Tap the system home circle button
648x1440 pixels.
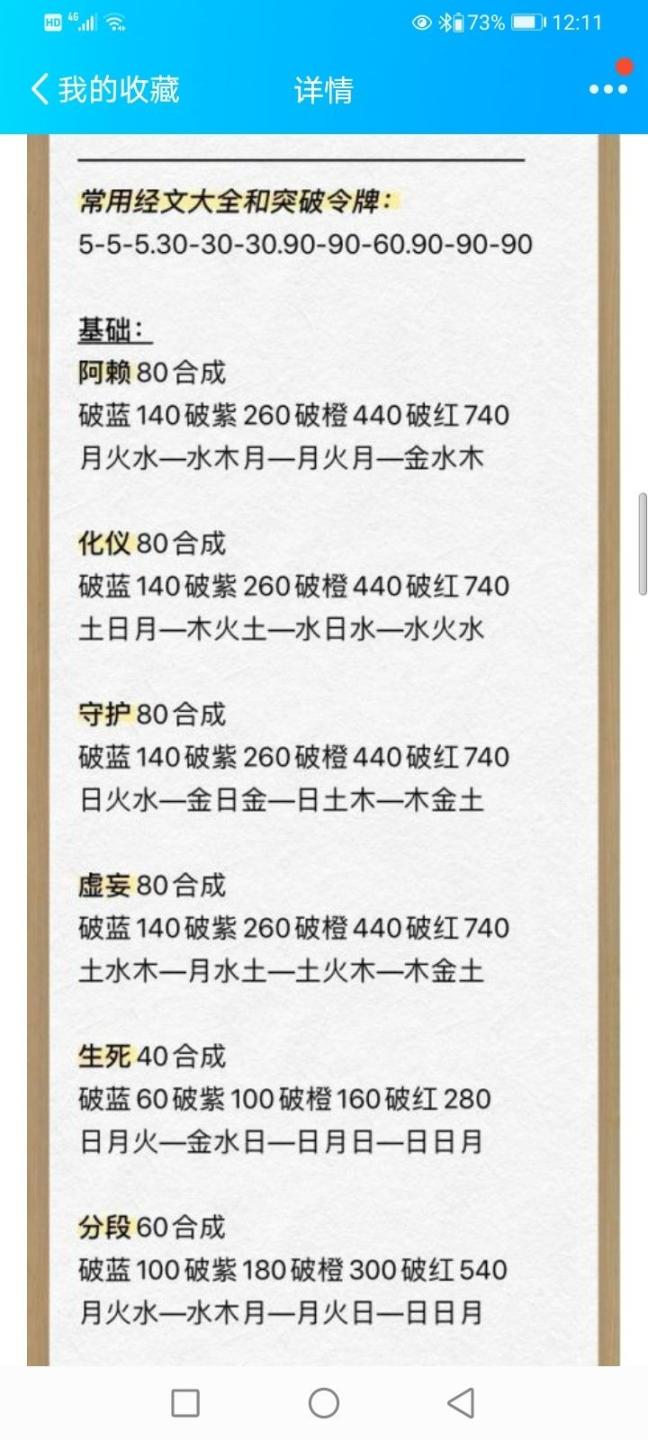click(x=324, y=1403)
